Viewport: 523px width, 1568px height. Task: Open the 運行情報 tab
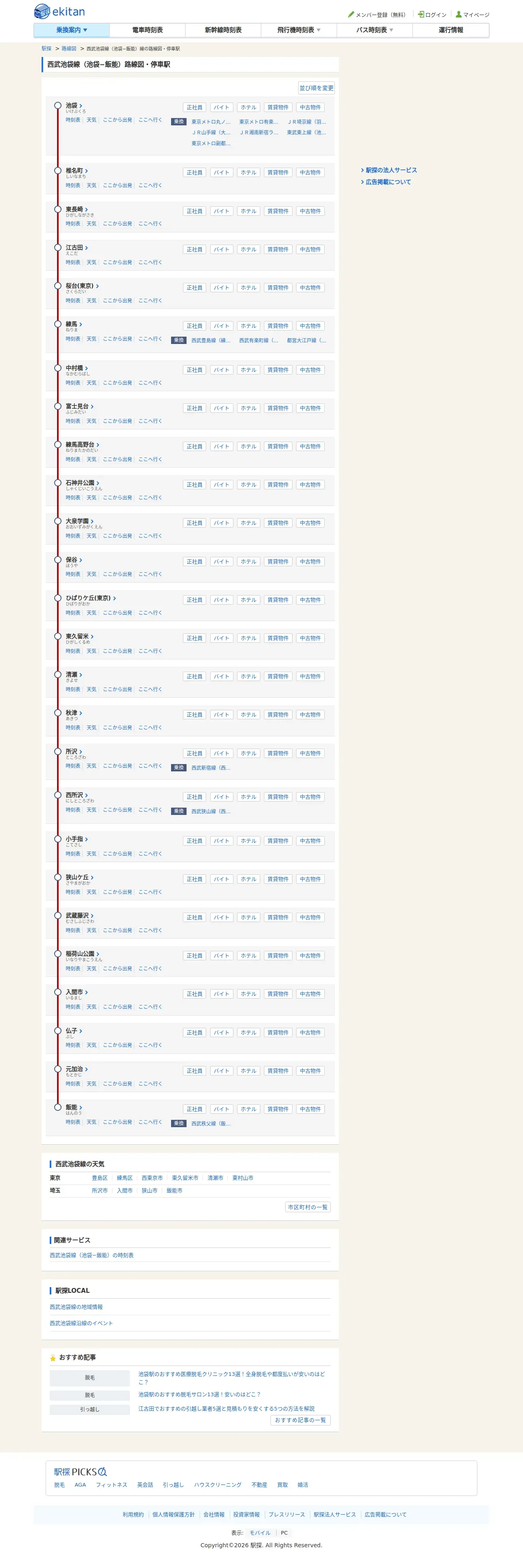[450, 30]
